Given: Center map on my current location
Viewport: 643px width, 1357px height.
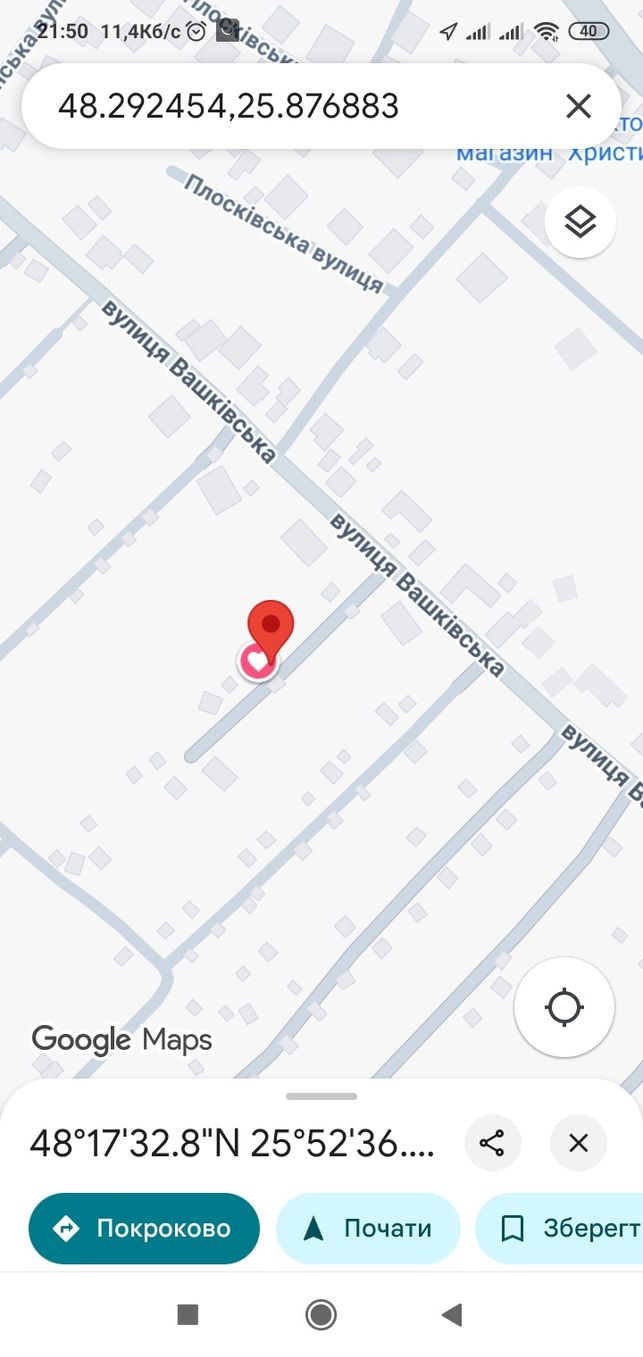Looking at the screenshot, I should tap(564, 1007).
